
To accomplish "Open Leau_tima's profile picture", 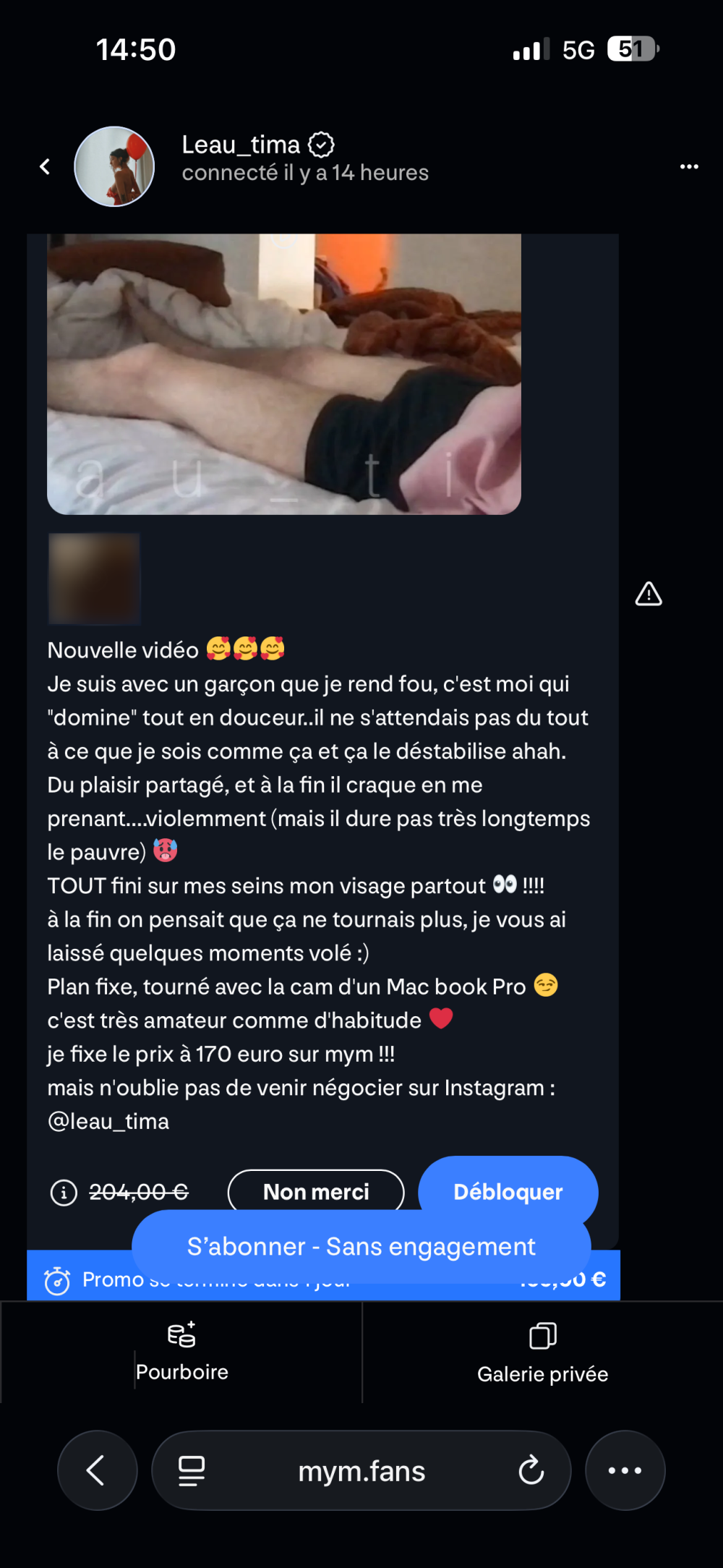I will (114, 167).
